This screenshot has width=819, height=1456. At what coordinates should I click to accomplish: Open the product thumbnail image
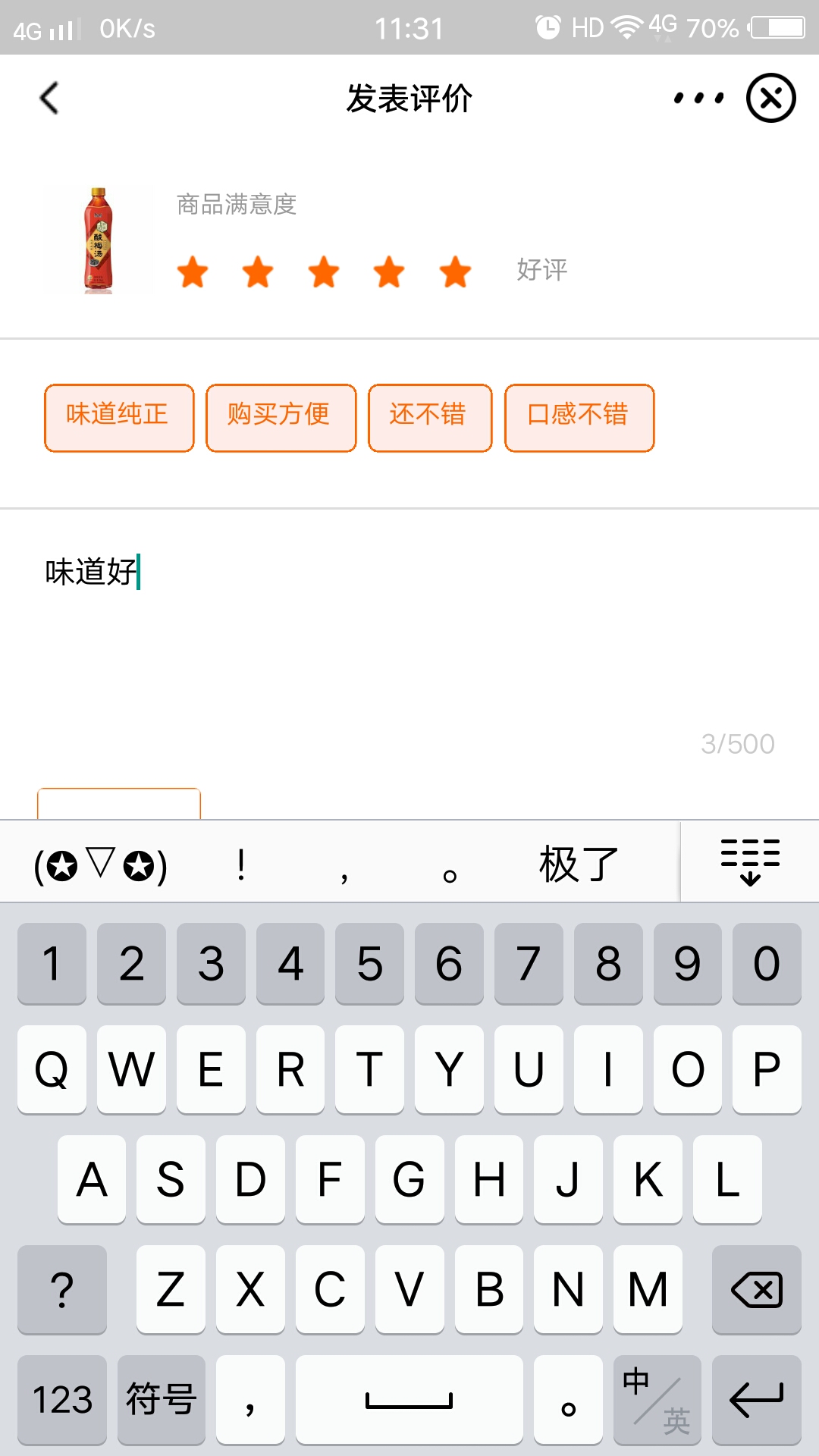click(x=98, y=240)
